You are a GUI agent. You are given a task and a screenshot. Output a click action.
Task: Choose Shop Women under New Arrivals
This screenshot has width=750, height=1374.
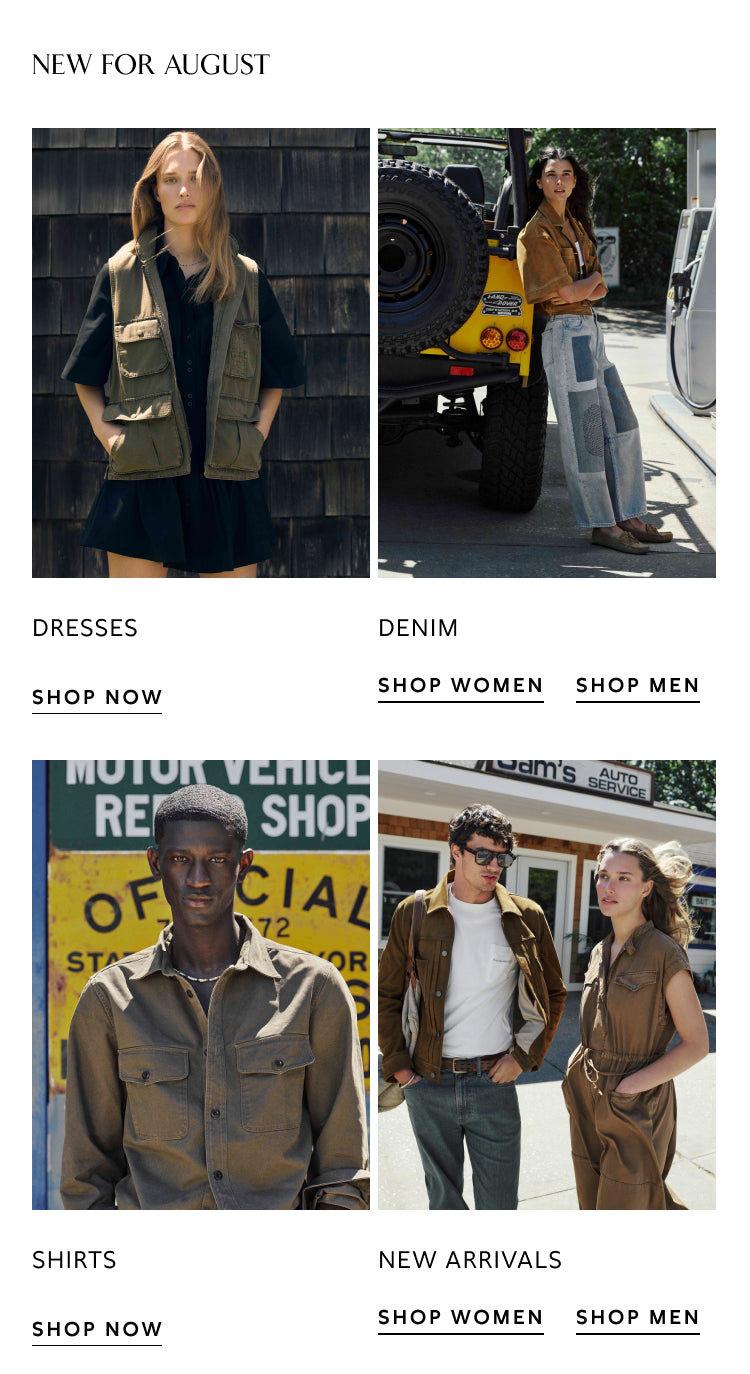(460, 1318)
